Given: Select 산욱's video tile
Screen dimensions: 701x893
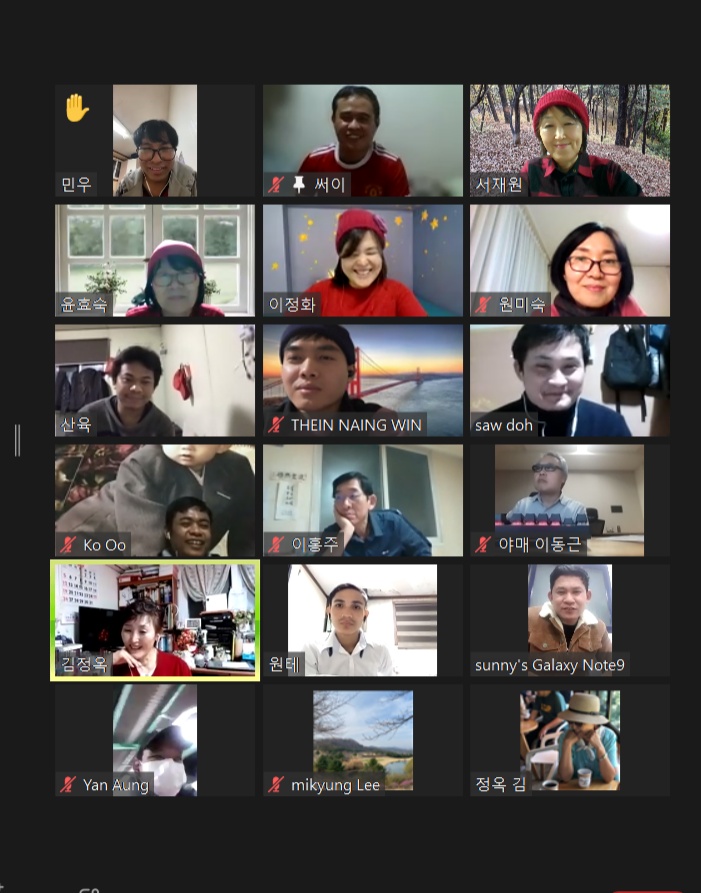Looking at the screenshot, I should click(x=155, y=380).
